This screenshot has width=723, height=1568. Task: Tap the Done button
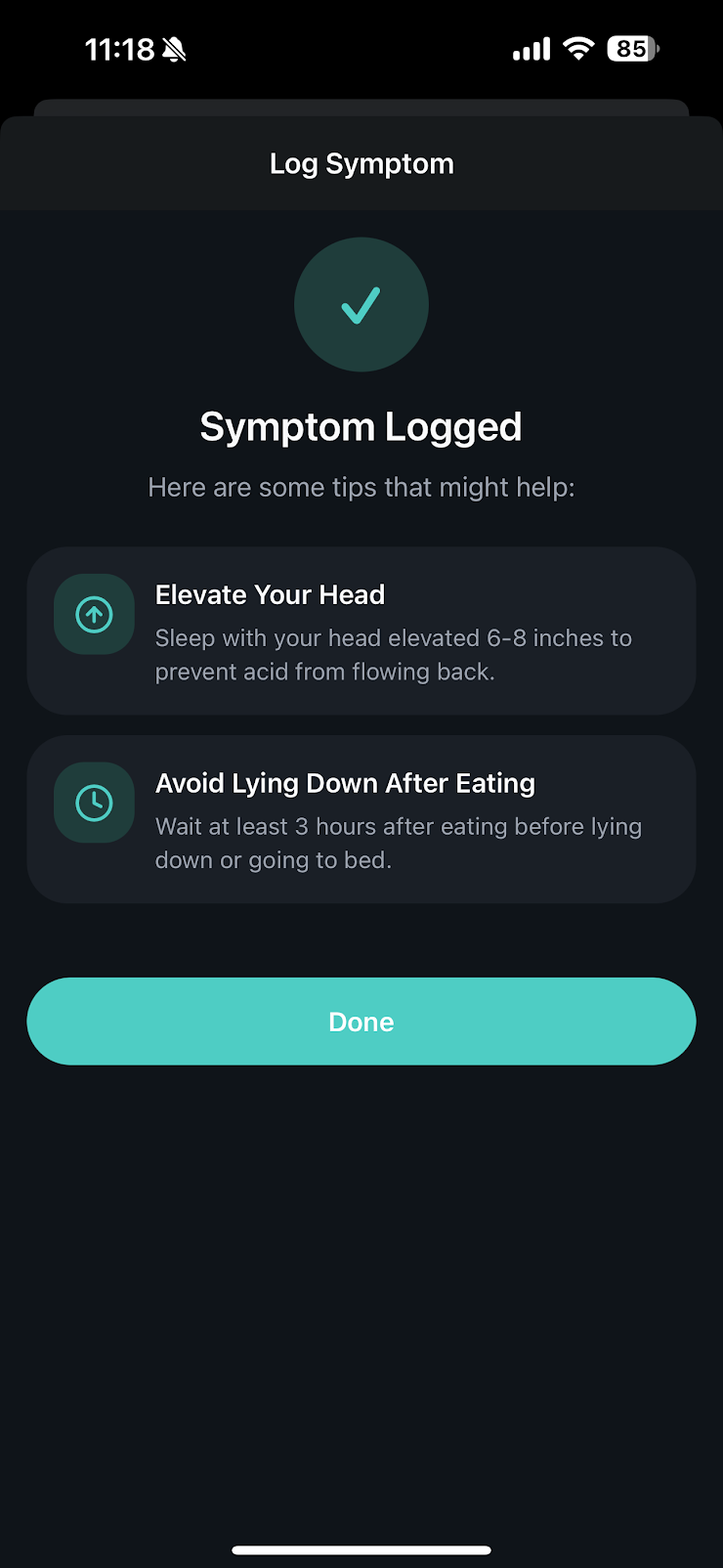(x=361, y=1021)
